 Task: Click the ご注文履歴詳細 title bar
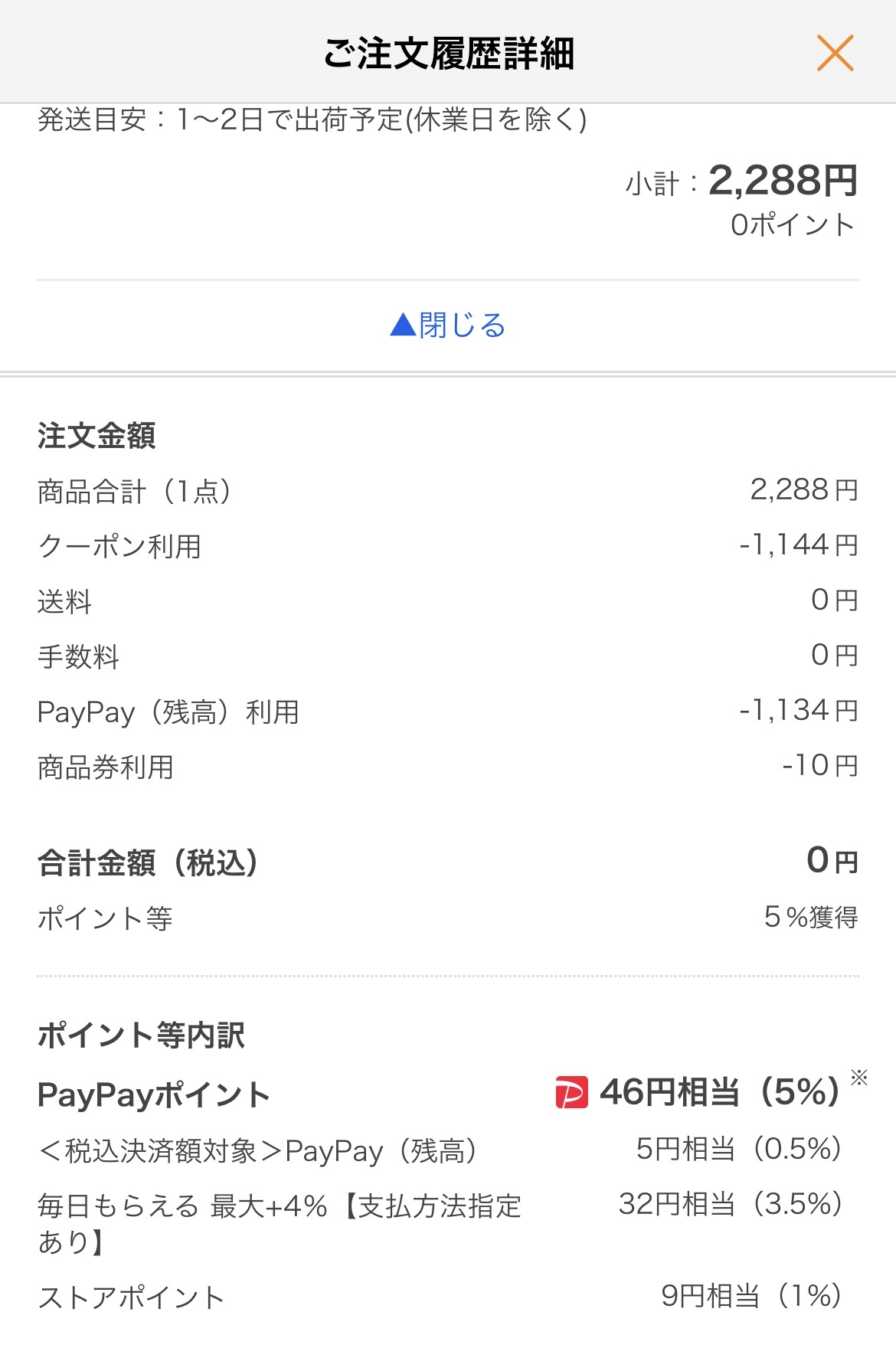pos(448,51)
